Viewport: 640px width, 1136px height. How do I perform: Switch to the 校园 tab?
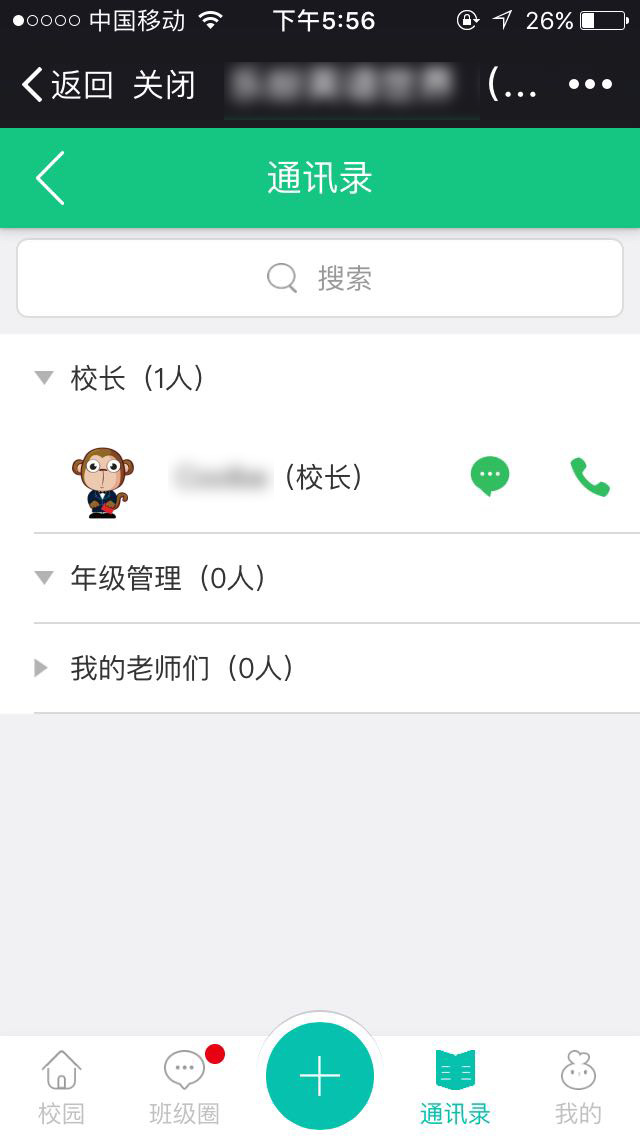pyautogui.click(x=61, y=1086)
